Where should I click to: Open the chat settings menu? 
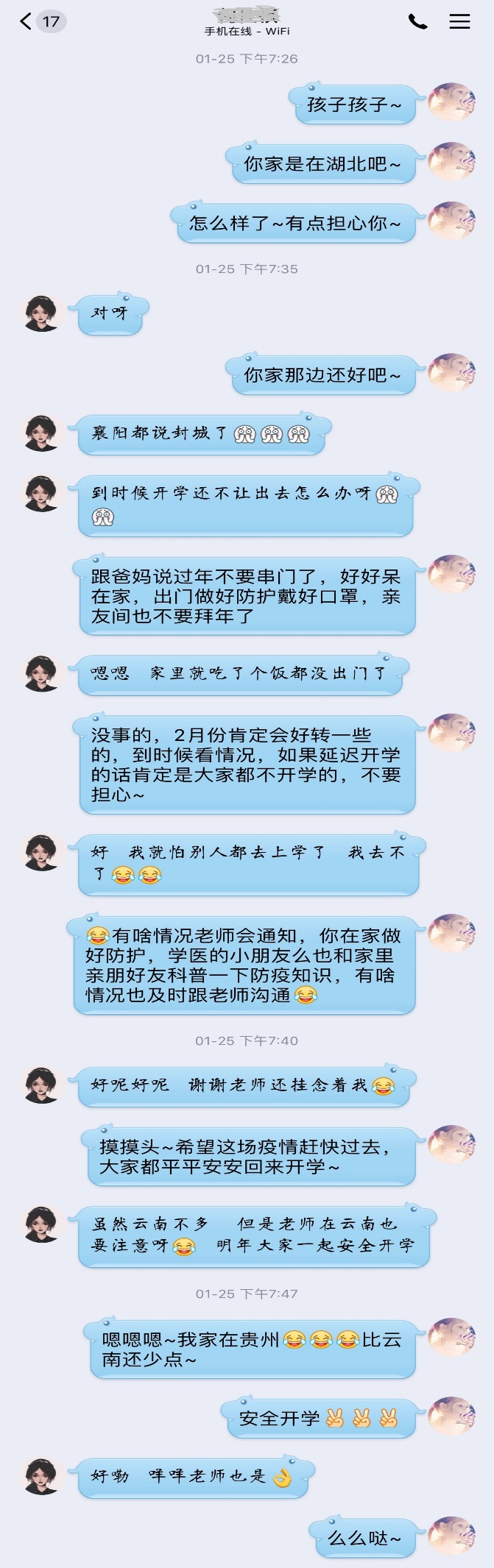pos(459,21)
